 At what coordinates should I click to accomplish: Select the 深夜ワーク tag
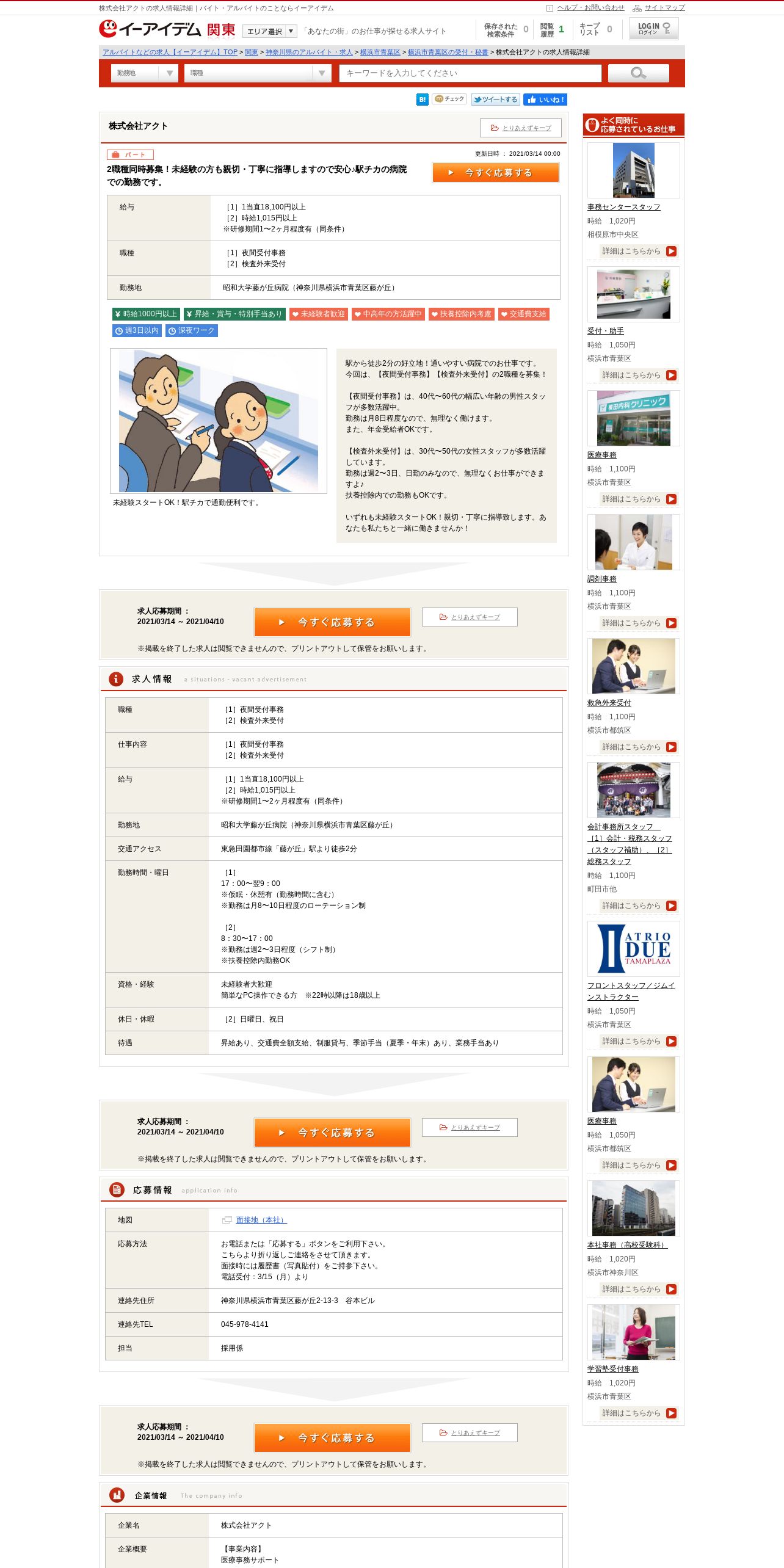191,330
